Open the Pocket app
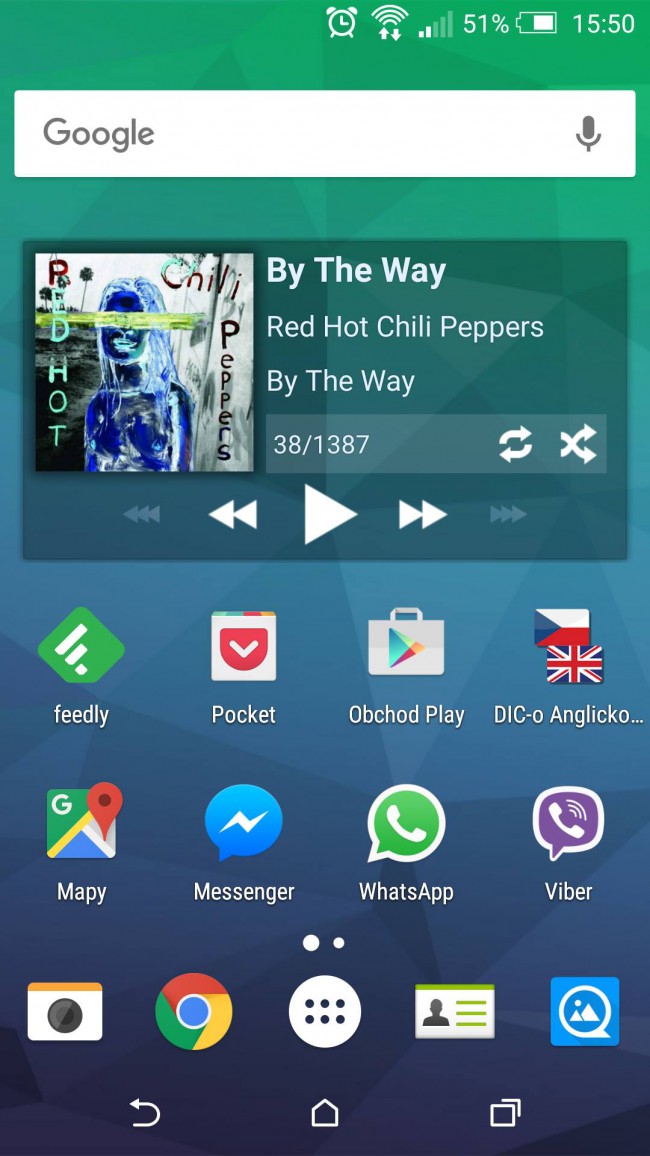Viewport: 650px width, 1156px height. coord(243,648)
